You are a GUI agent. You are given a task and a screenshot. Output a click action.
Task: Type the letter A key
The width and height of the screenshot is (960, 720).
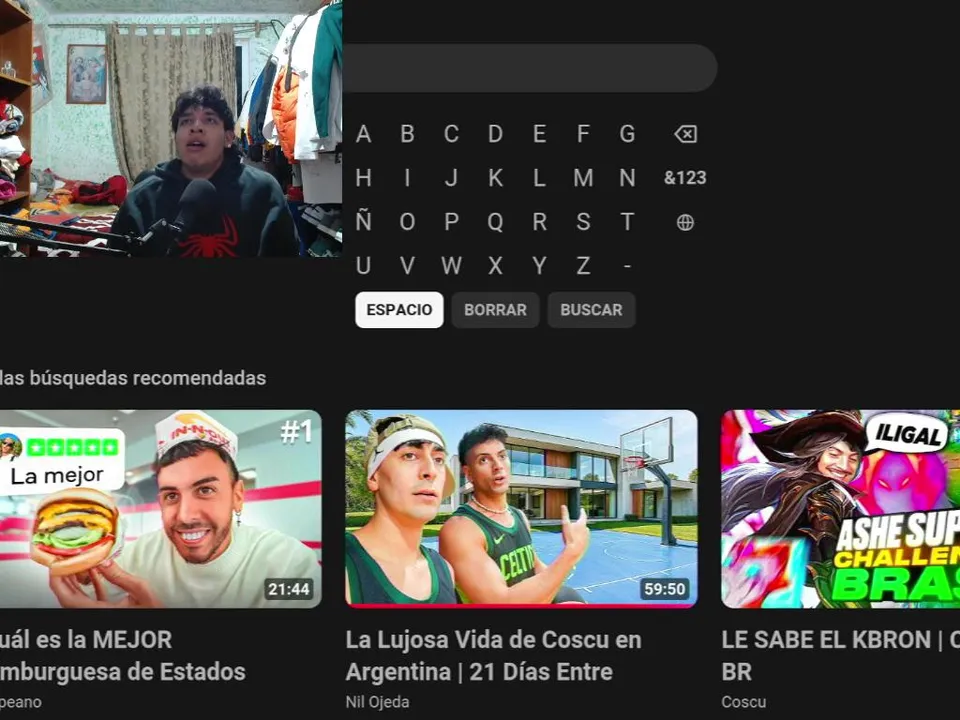pyautogui.click(x=363, y=134)
